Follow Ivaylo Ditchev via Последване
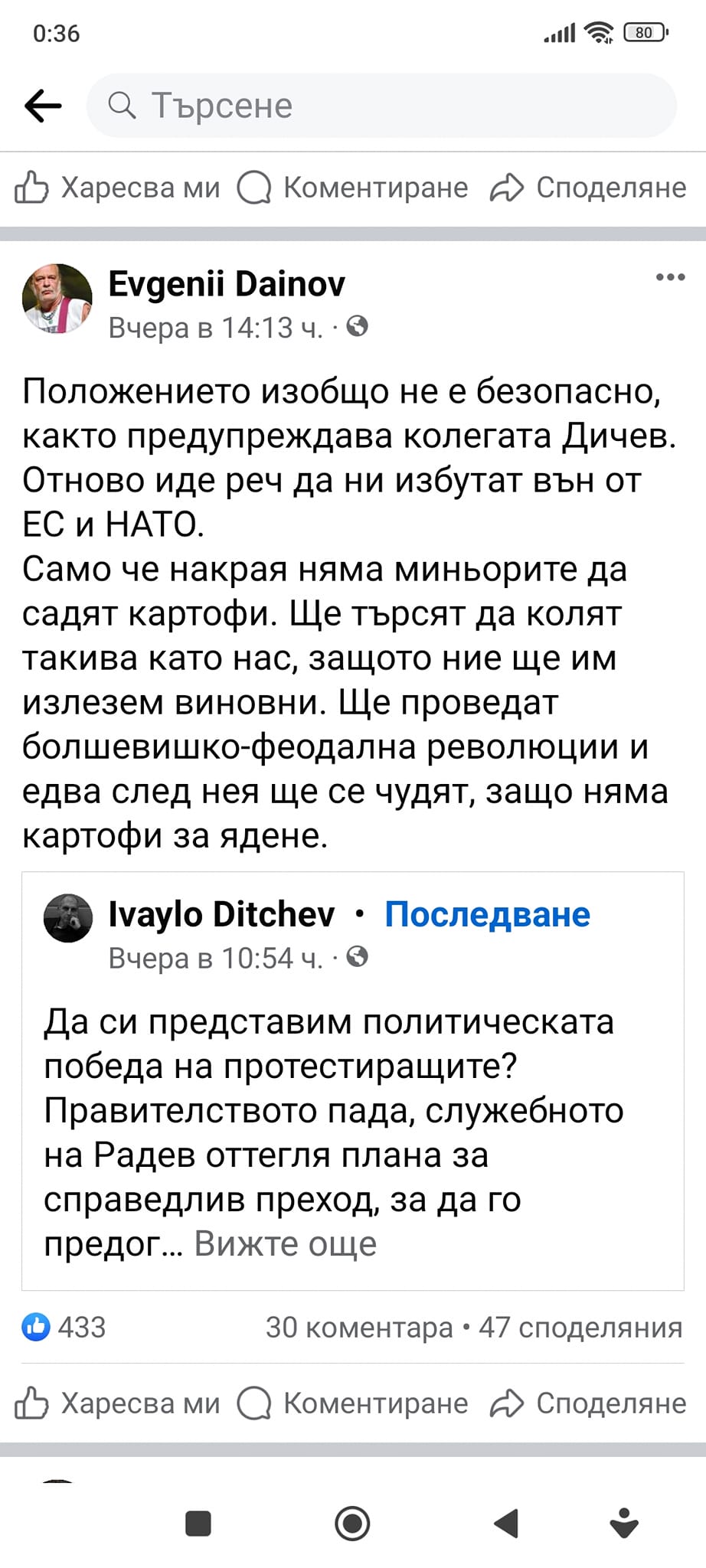The image size is (706, 1568). pos(487,914)
